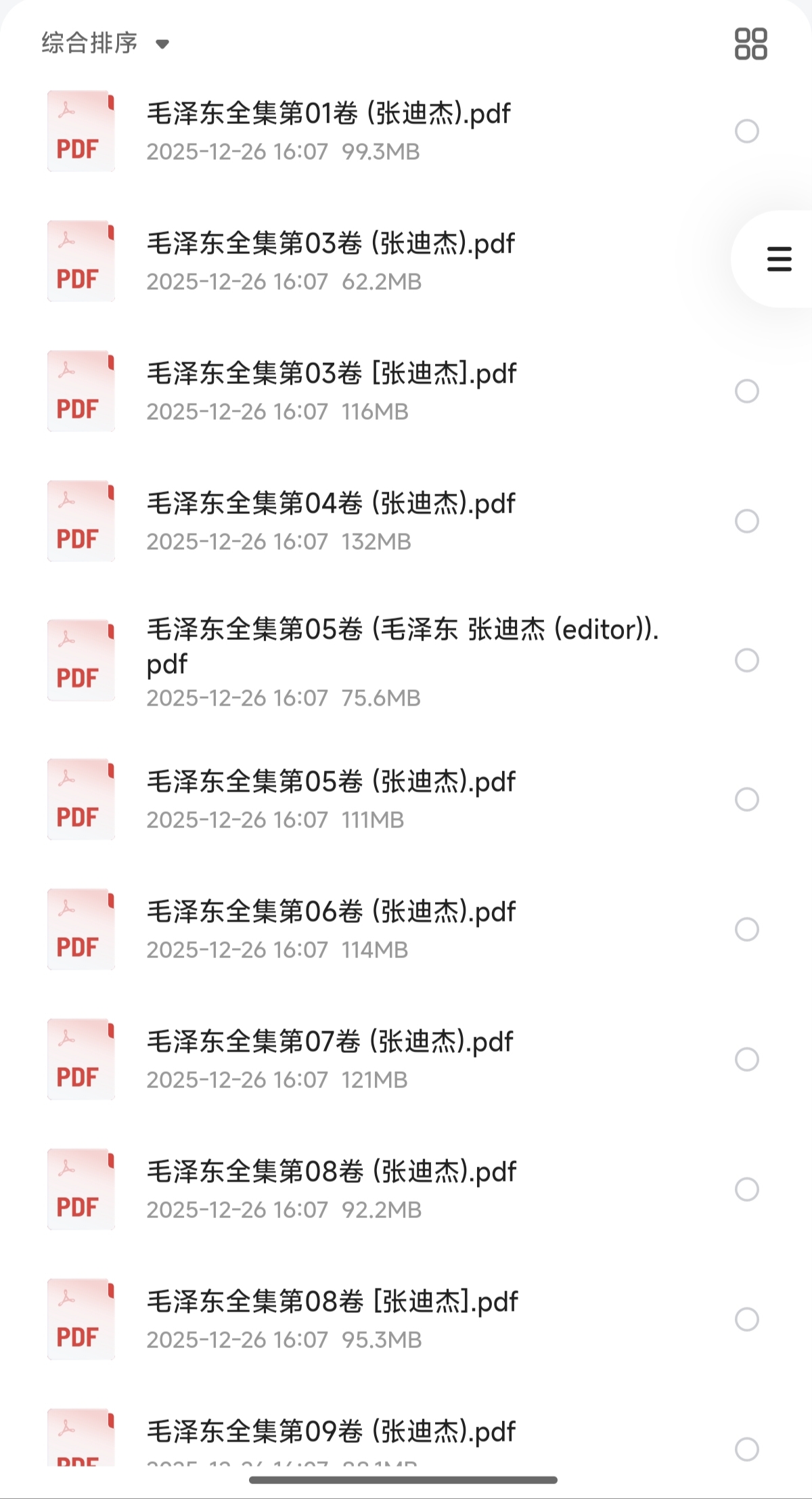Click the PDF icon of 毛泽东全集第04卷
The width and height of the screenshot is (812, 1499).
(x=81, y=521)
